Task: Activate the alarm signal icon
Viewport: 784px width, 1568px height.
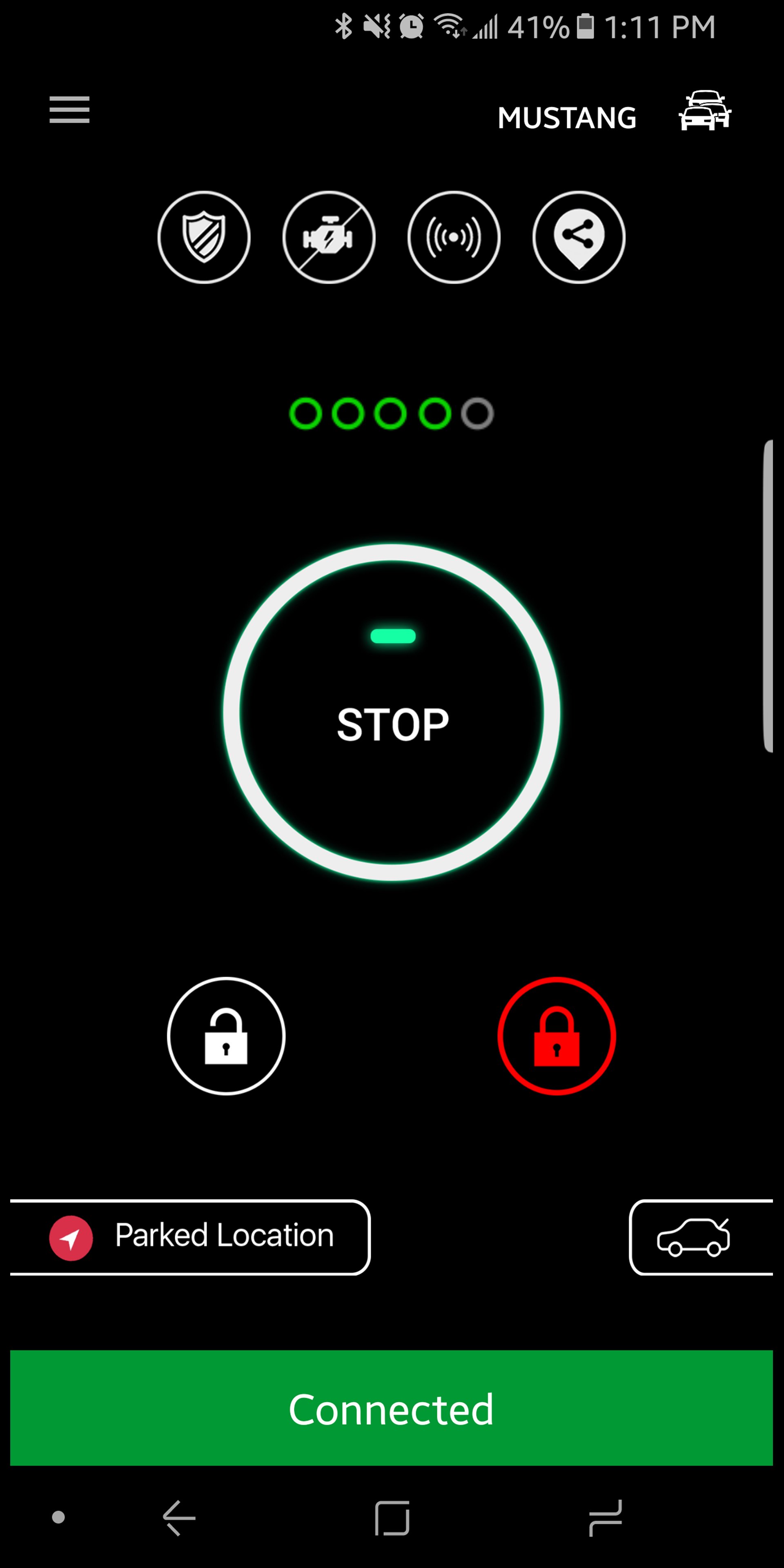Action: click(454, 237)
